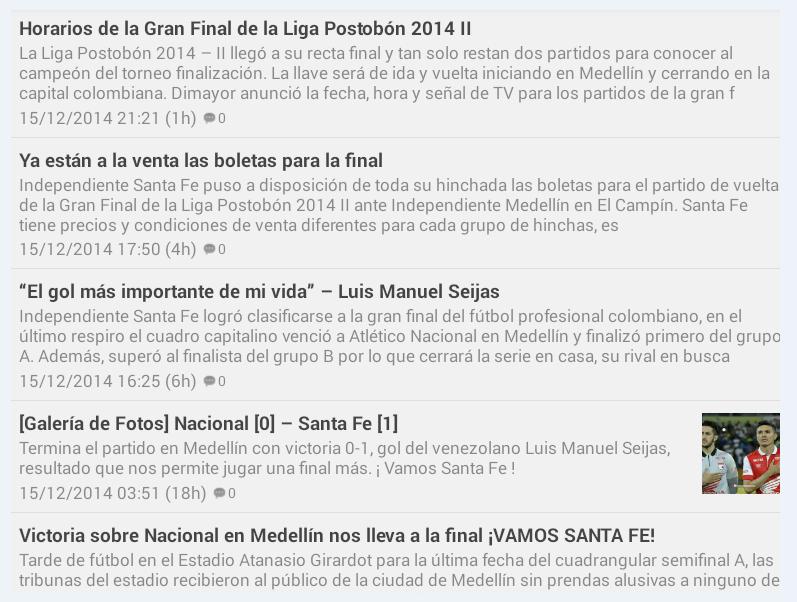Open article about boletas para la final
Viewport: 797px width, 602px height.
click(x=201, y=161)
